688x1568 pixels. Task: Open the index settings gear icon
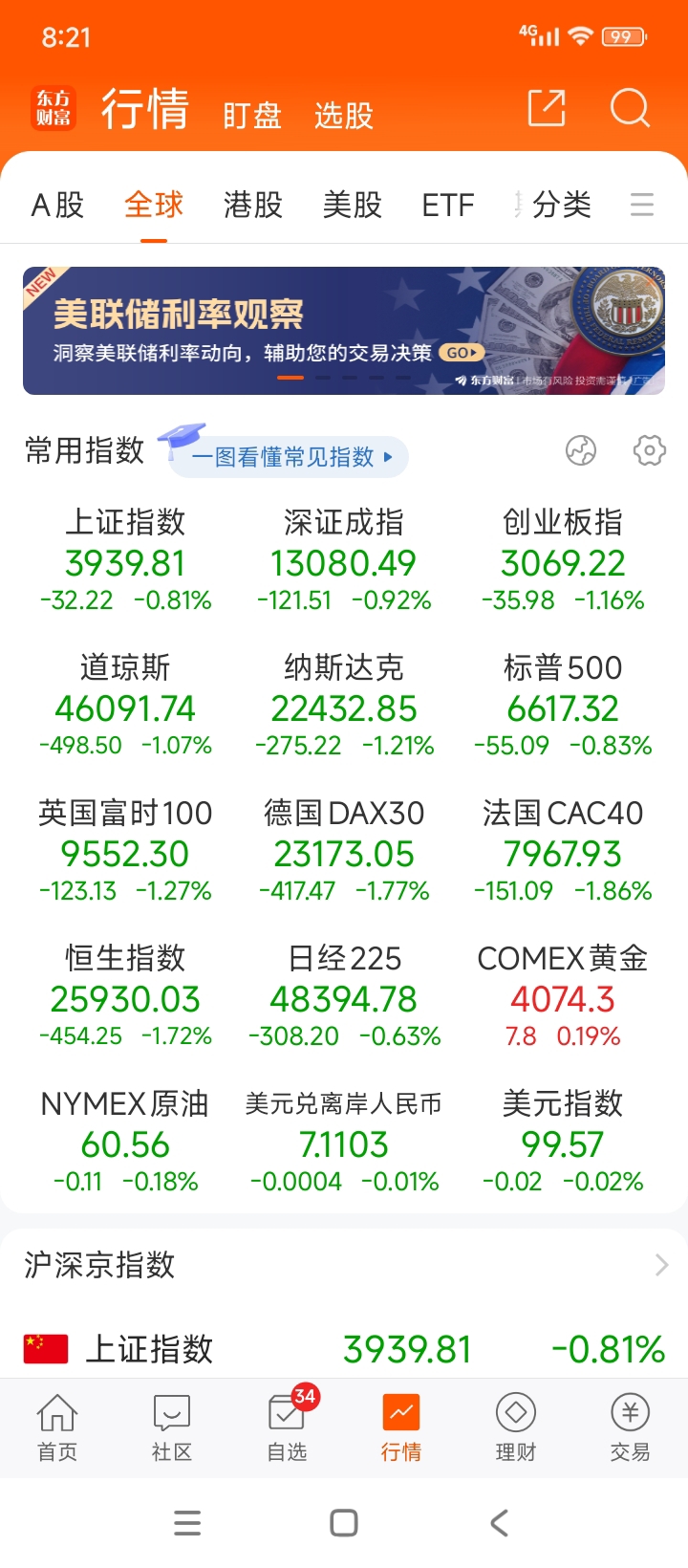pyautogui.click(x=649, y=449)
